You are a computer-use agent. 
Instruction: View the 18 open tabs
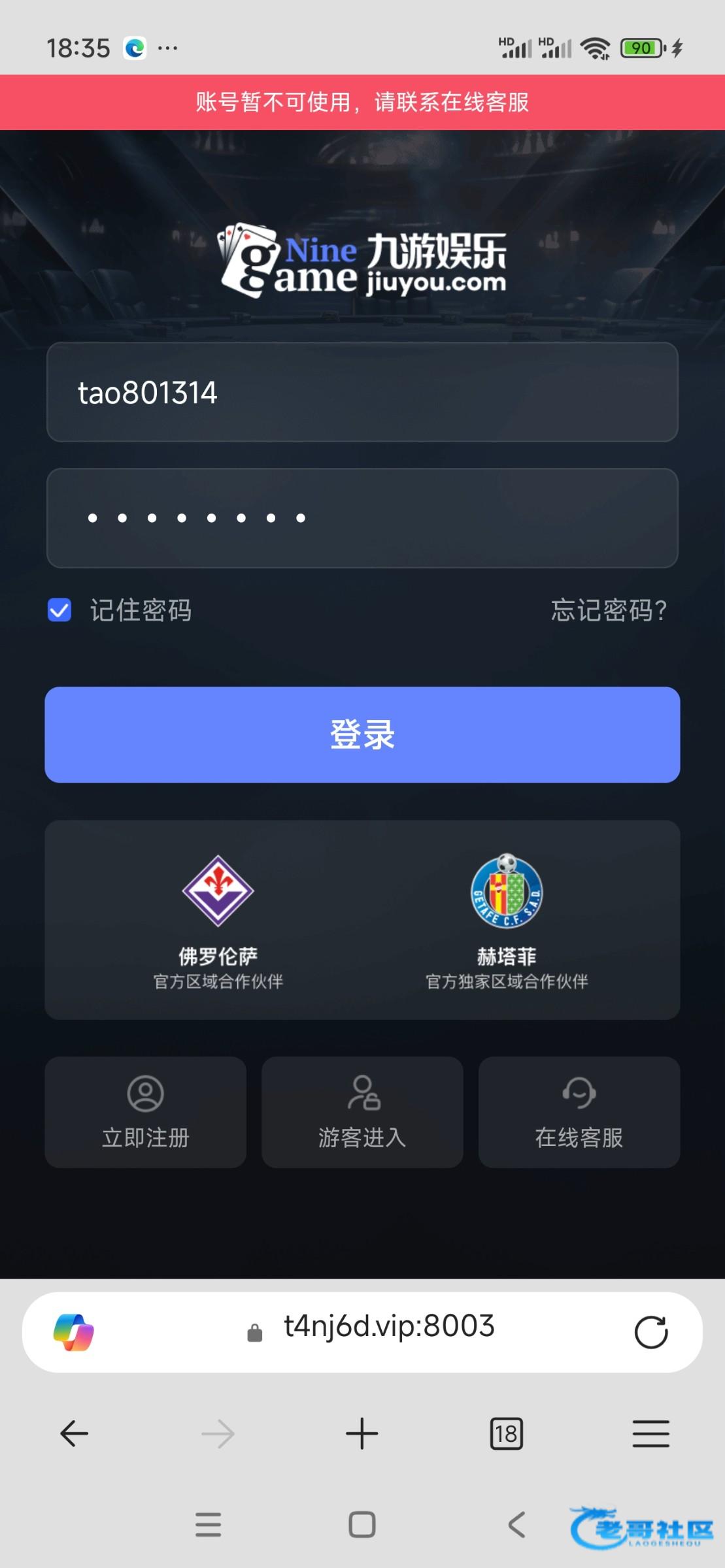coord(506,1434)
